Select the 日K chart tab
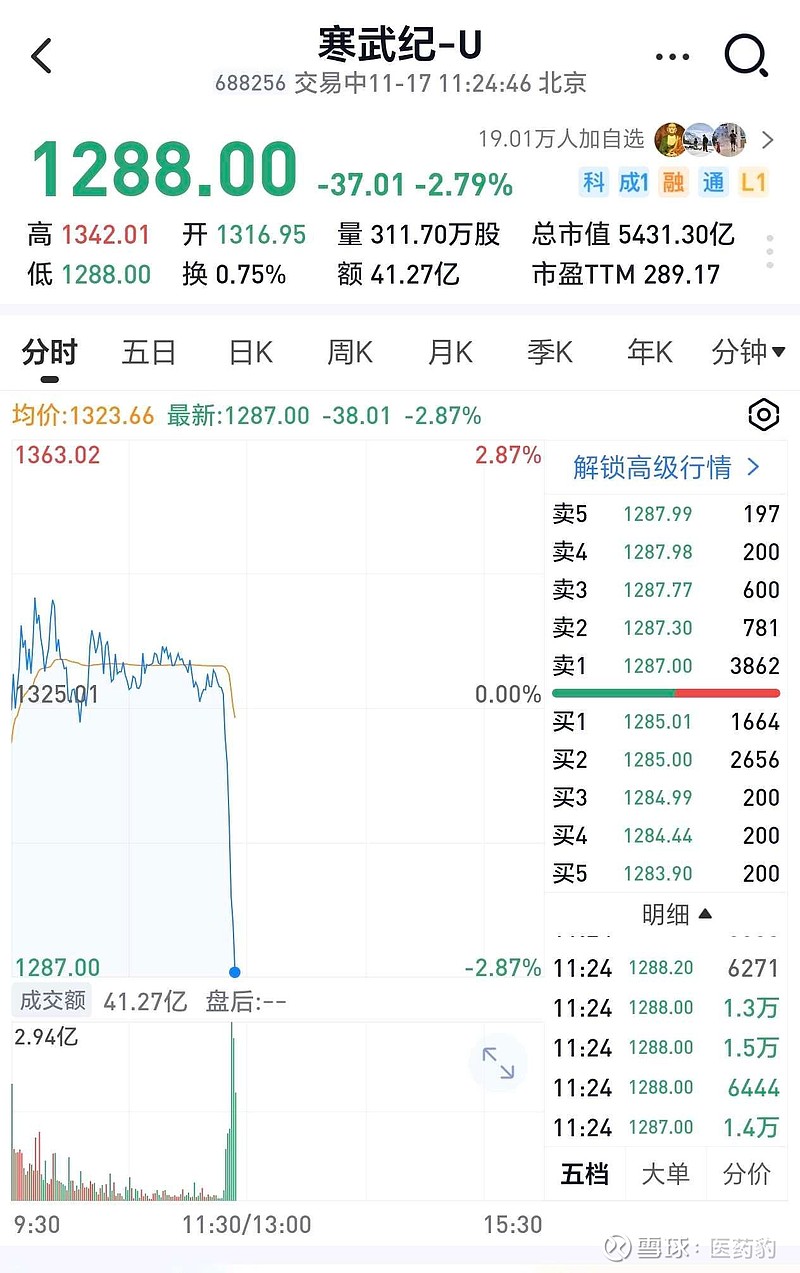 pyautogui.click(x=250, y=352)
